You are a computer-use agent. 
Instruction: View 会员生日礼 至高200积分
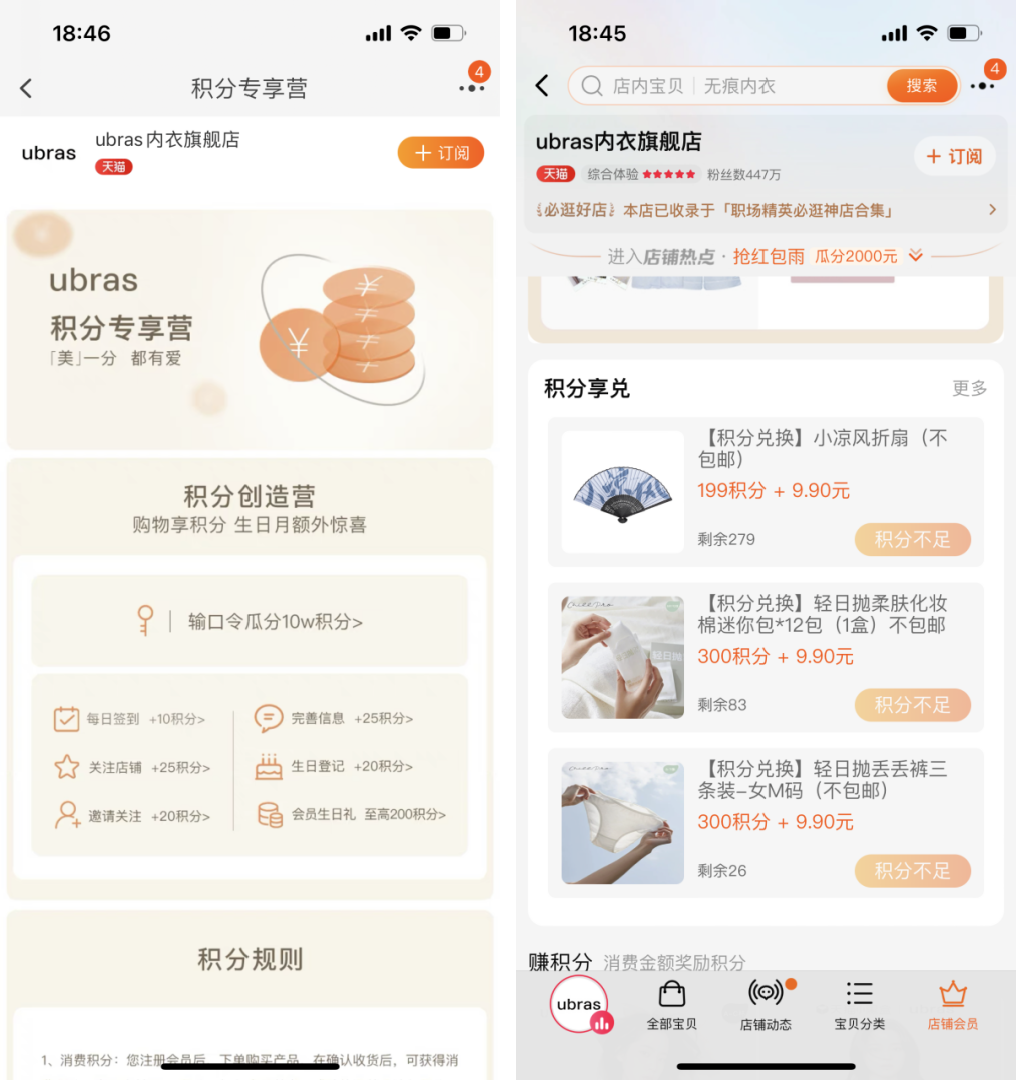[352, 815]
